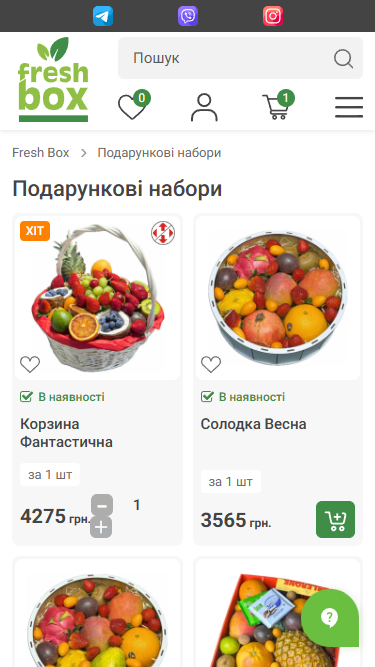Image resolution: width=375 pixels, height=667 pixels.
Task: Open the Instagram page icon
Action: pos(273,16)
